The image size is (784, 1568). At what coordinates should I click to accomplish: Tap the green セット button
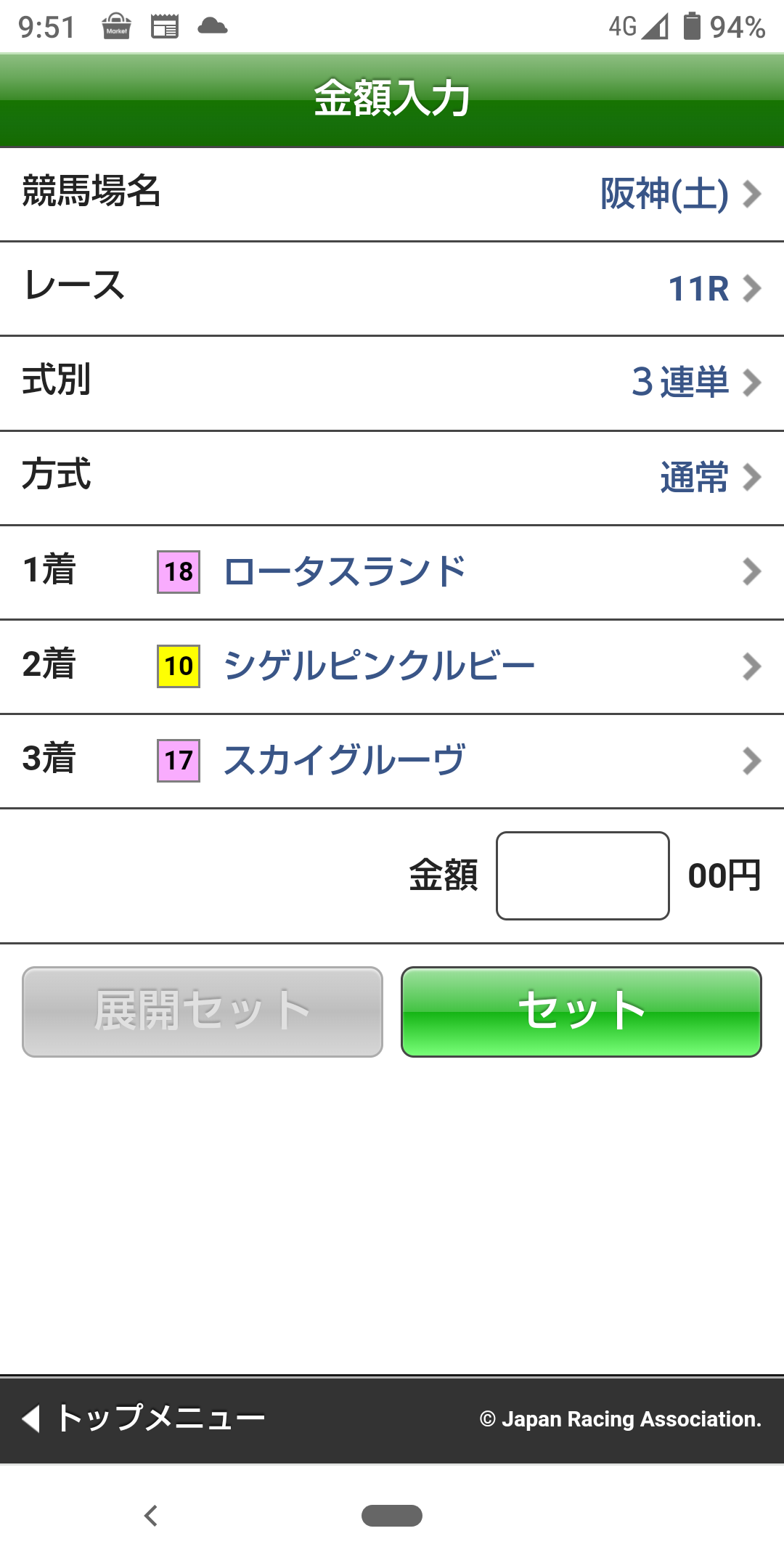[581, 1011]
